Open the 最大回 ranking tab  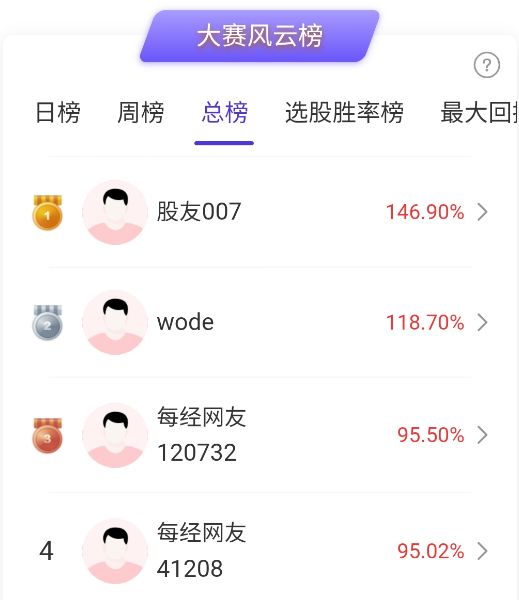click(x=480, y=112)
